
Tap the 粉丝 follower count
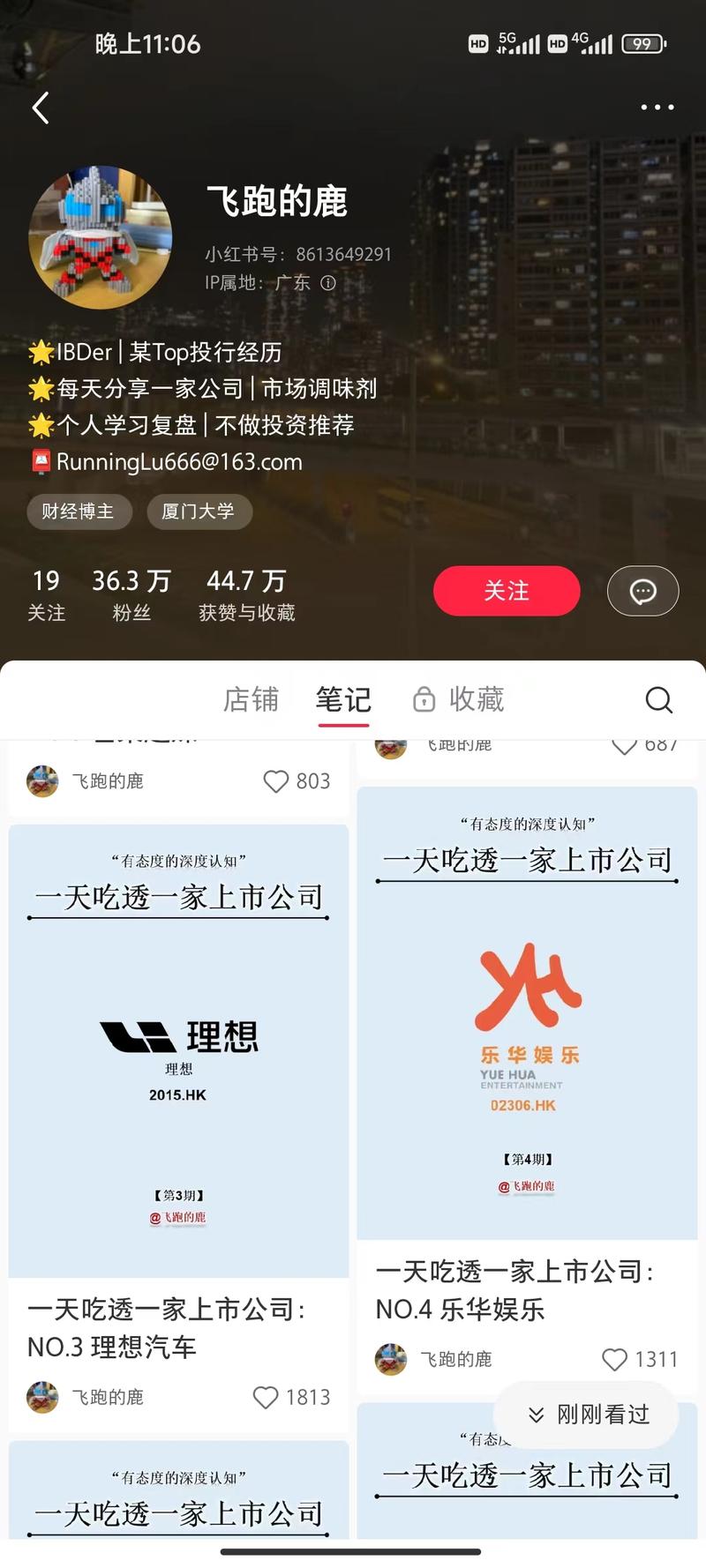click(x=131, y=593)
